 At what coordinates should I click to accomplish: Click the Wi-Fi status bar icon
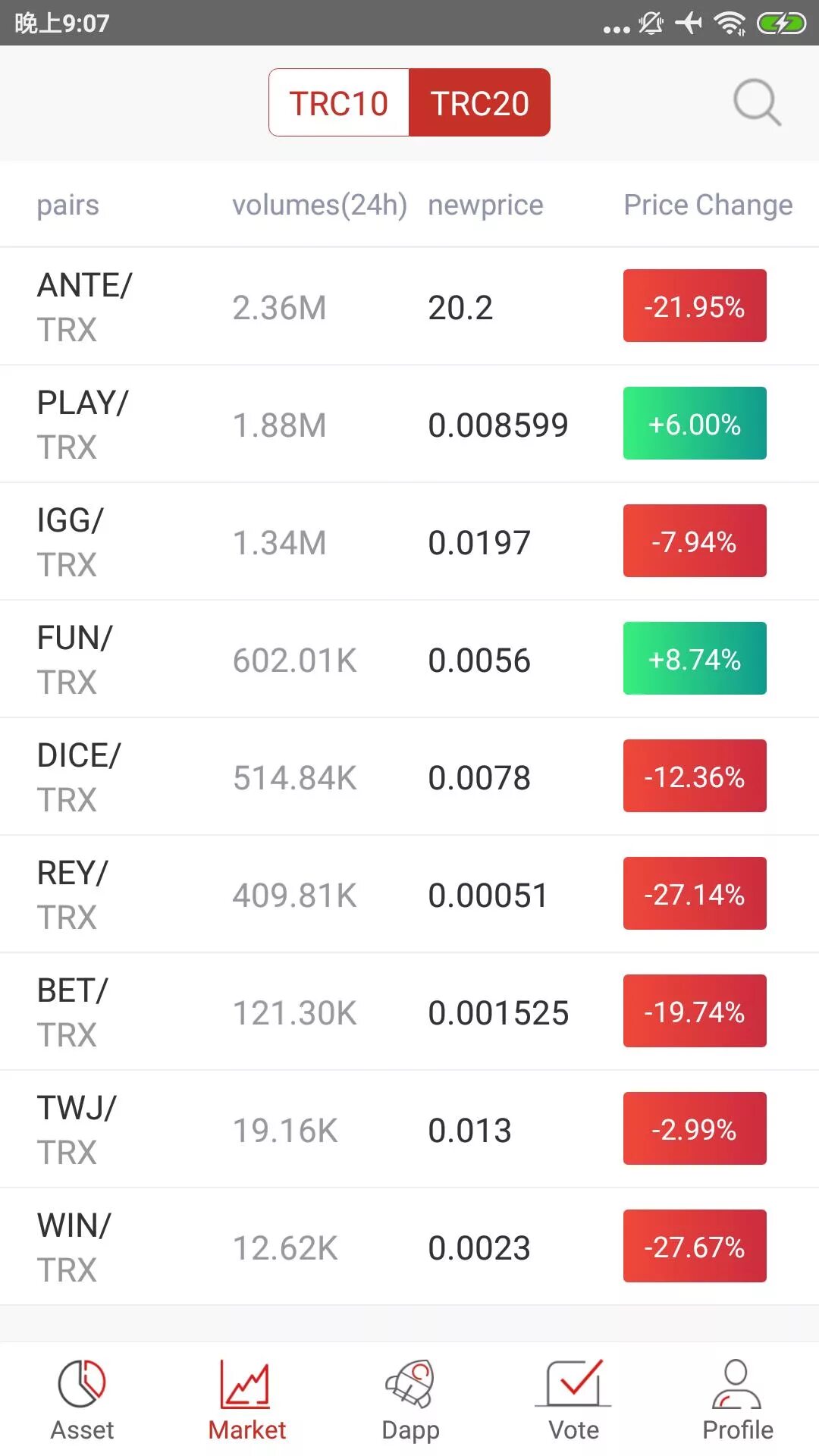pos(729,23)
